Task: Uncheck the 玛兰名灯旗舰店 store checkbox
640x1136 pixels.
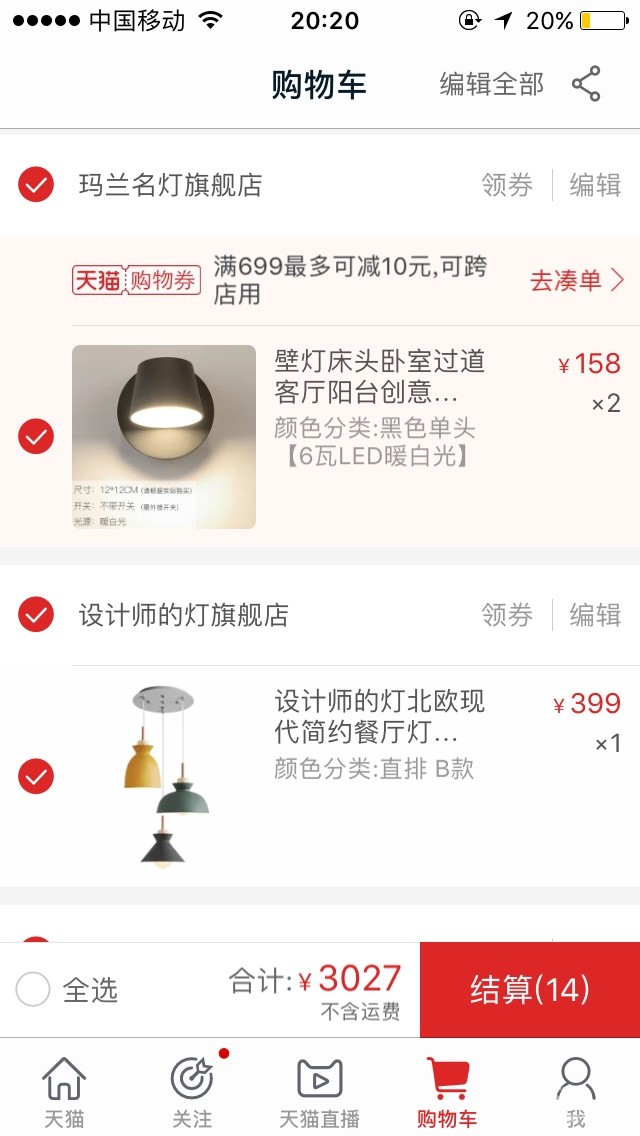Action: (x=36, y=185)
